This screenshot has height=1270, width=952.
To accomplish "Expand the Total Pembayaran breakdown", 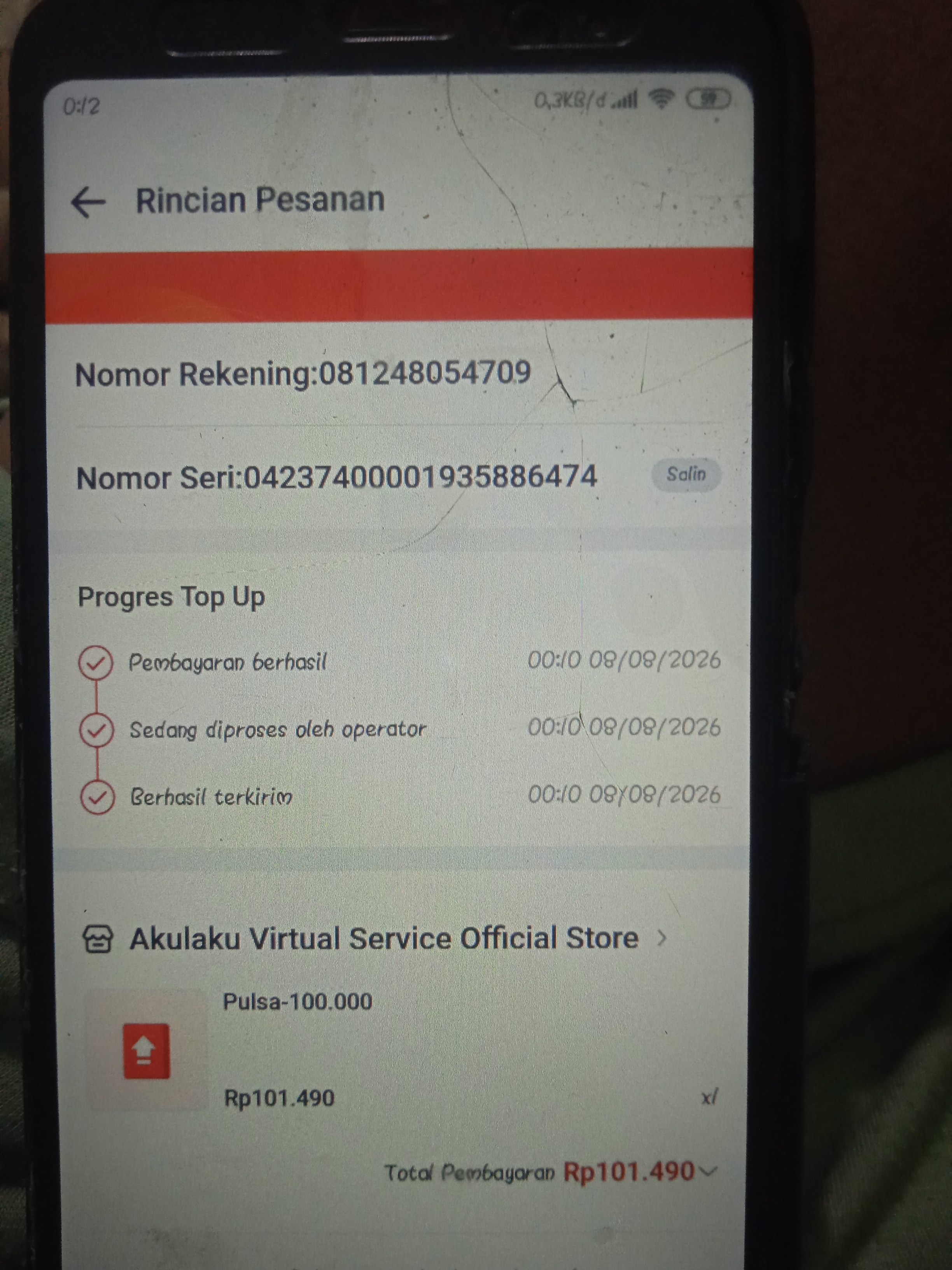I will [709, 1171].
